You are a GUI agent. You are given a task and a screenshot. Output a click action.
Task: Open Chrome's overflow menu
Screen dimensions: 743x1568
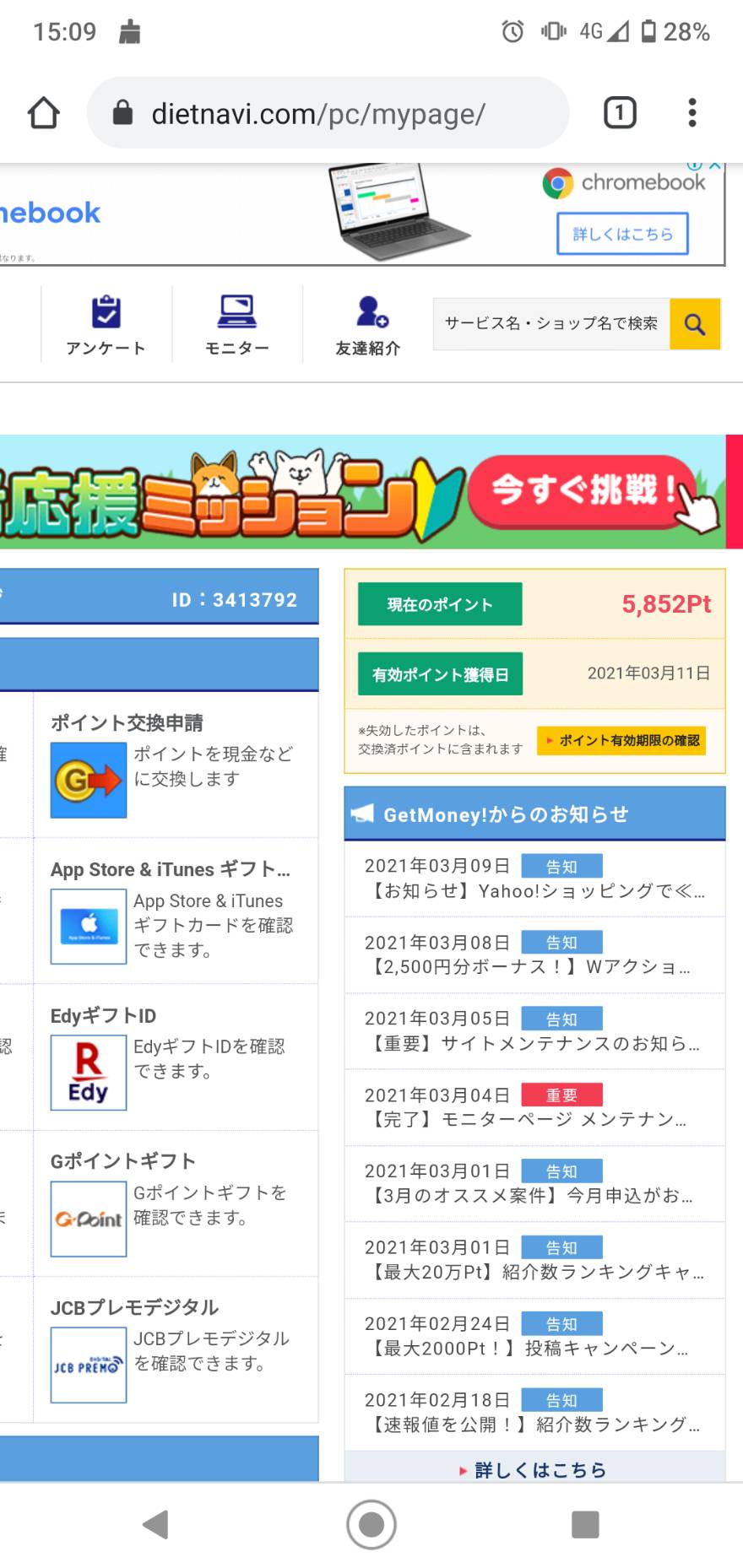click(x=692, y=113)
